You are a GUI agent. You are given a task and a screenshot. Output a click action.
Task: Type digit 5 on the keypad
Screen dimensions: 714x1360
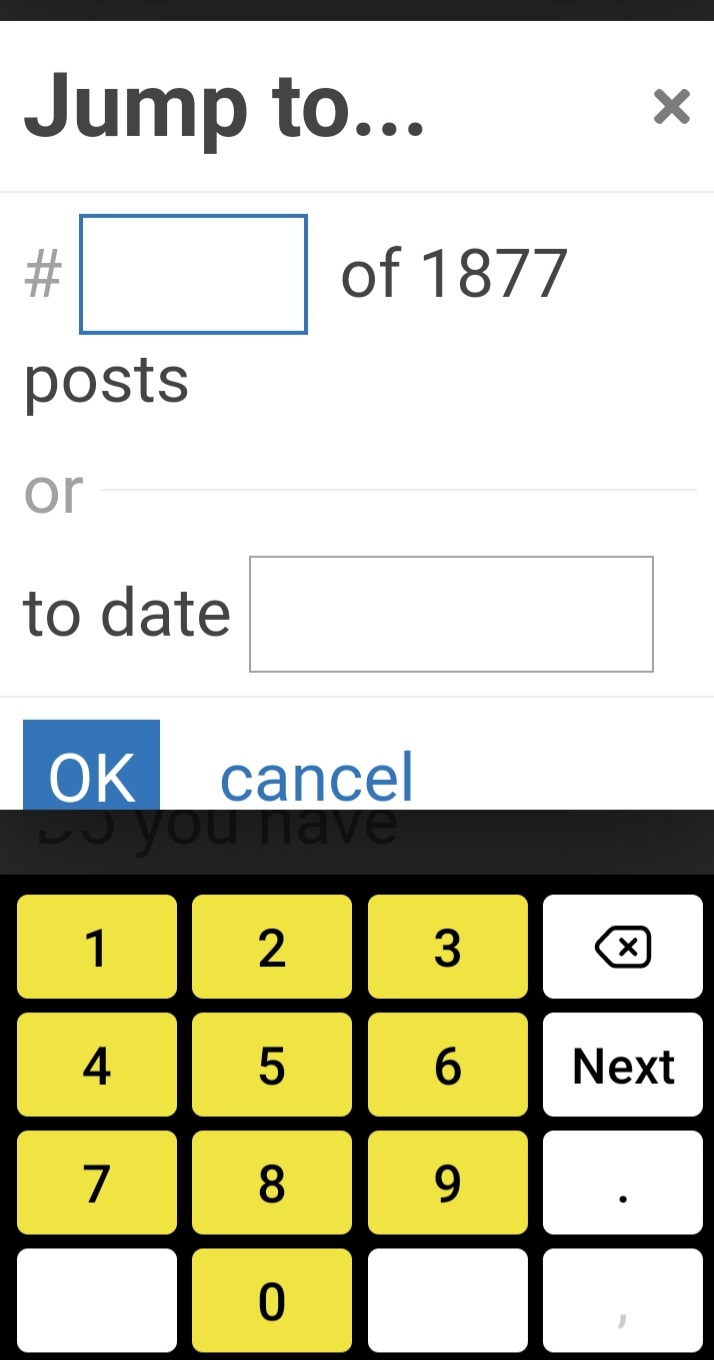[x=272, y=1064]
